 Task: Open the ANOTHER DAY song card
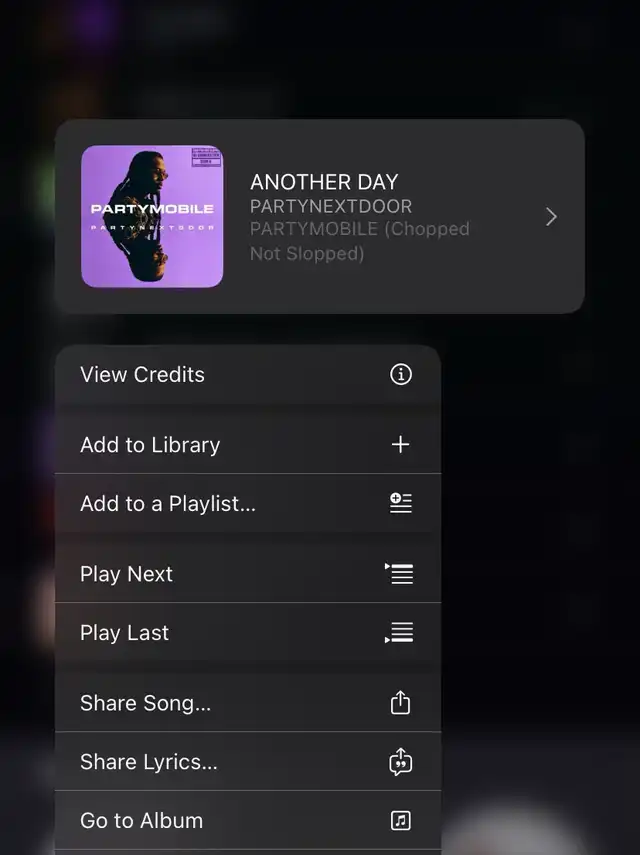coord(320,217)
